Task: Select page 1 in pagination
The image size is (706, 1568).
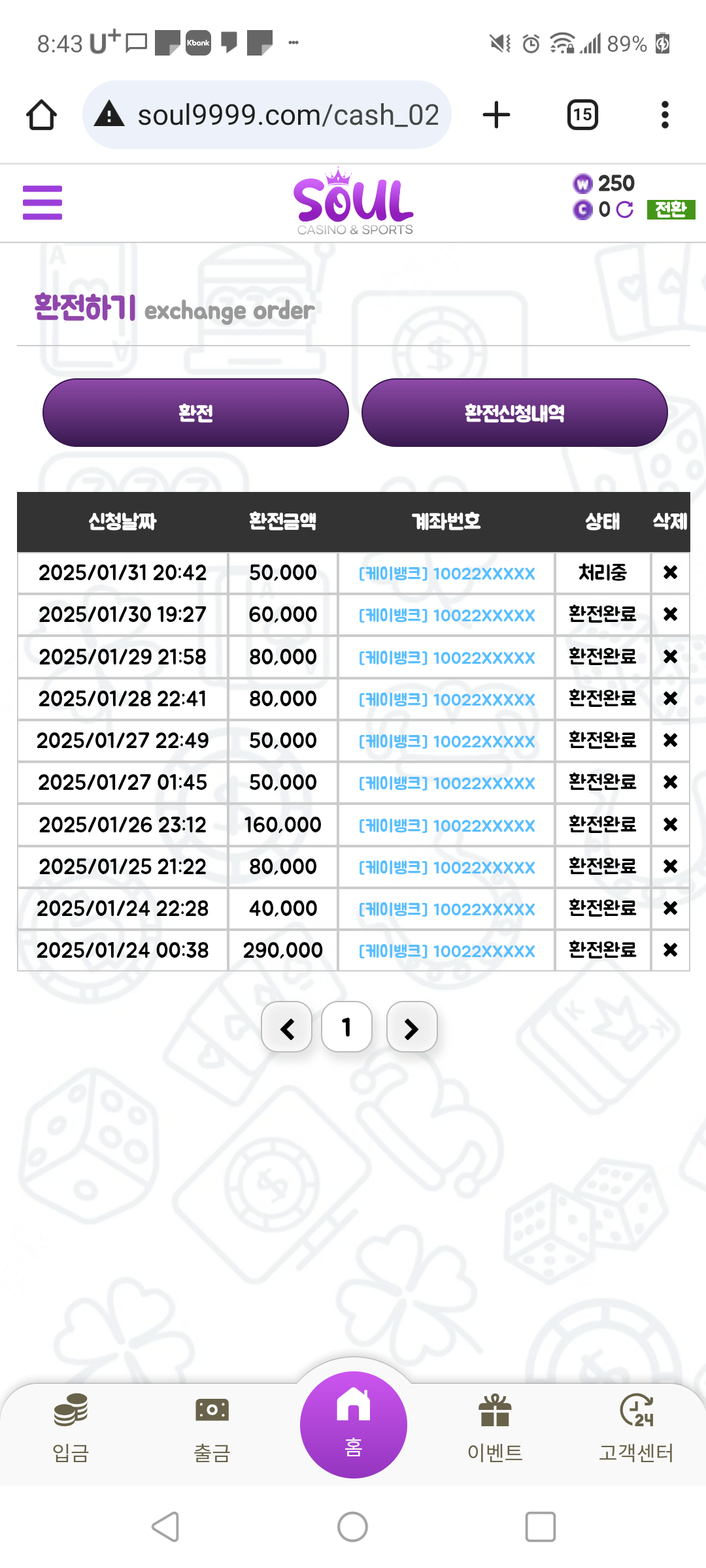Action: click(346, 1027)
